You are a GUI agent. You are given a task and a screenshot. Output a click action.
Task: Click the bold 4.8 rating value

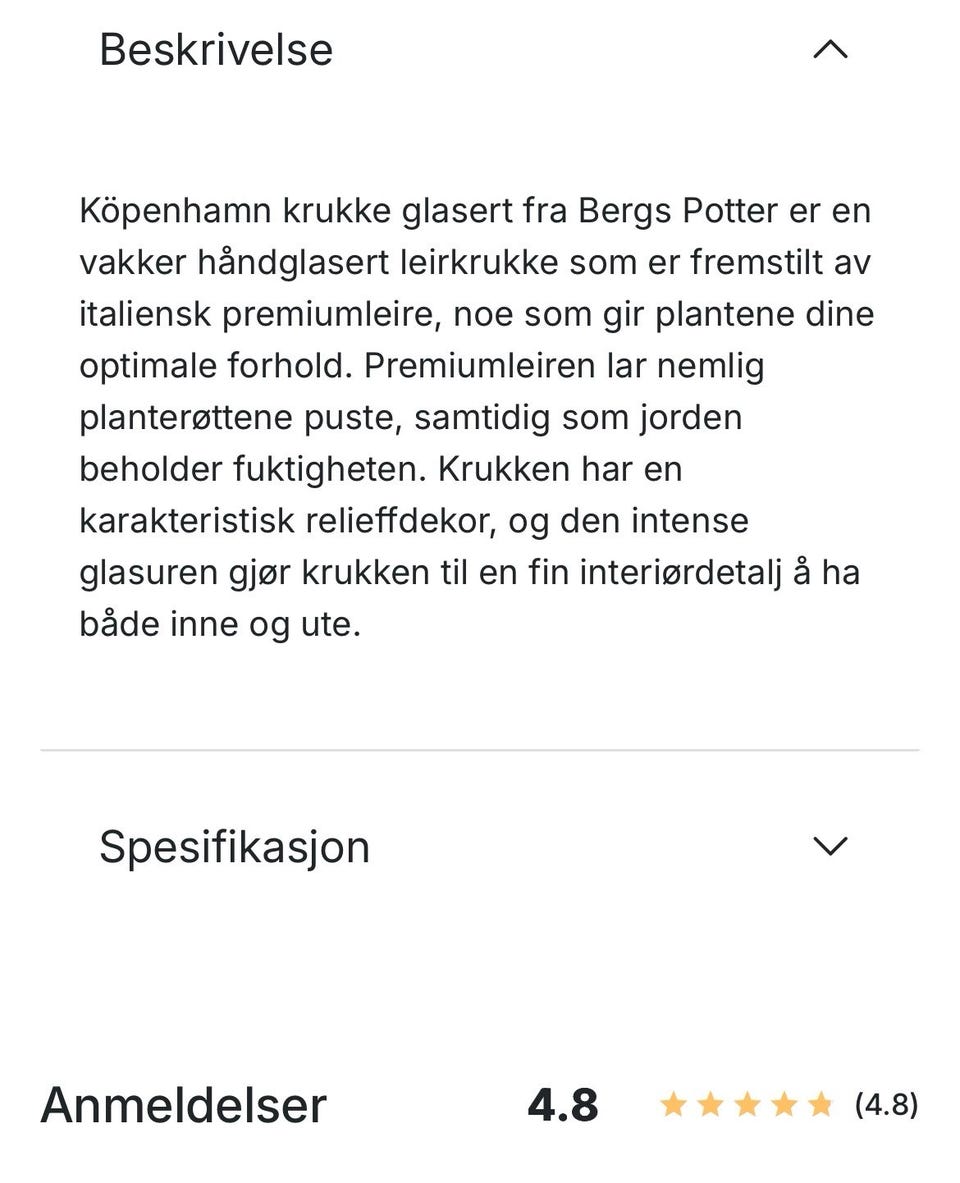coord(563,1105)
